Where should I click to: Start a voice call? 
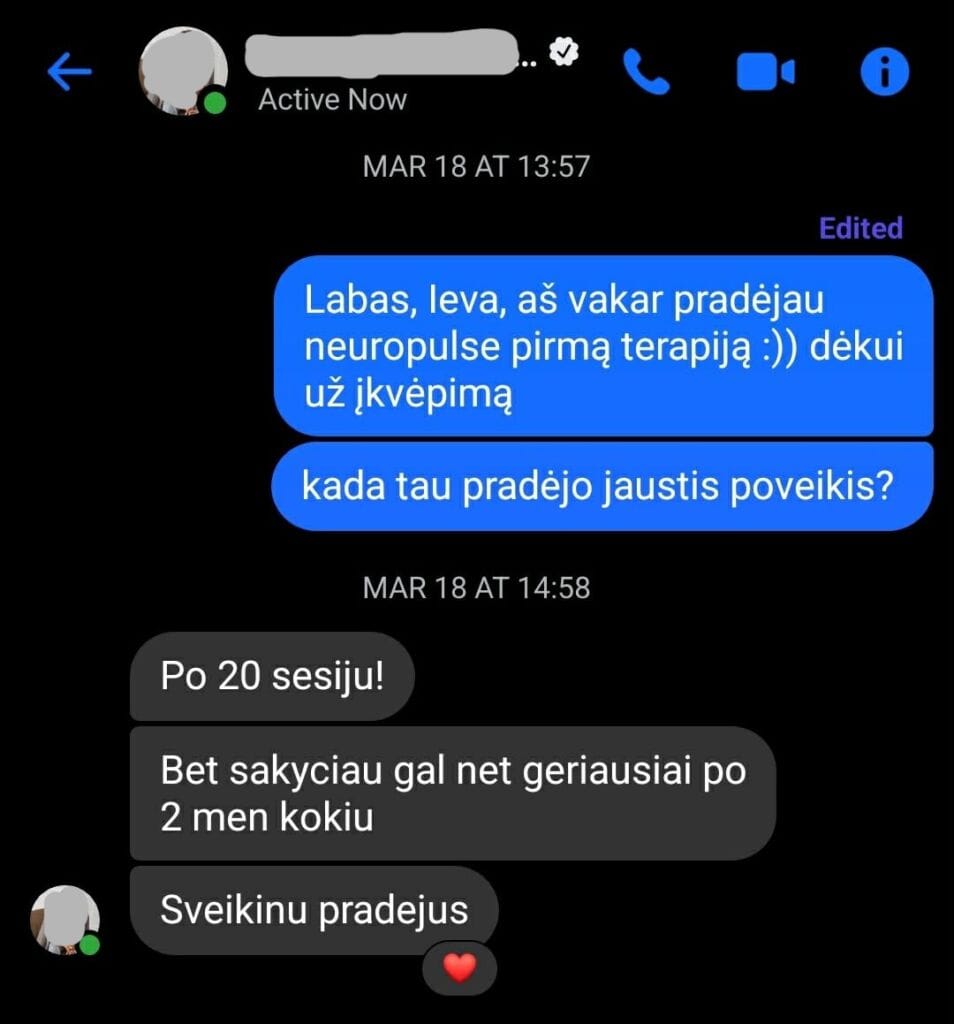point(645,72)
